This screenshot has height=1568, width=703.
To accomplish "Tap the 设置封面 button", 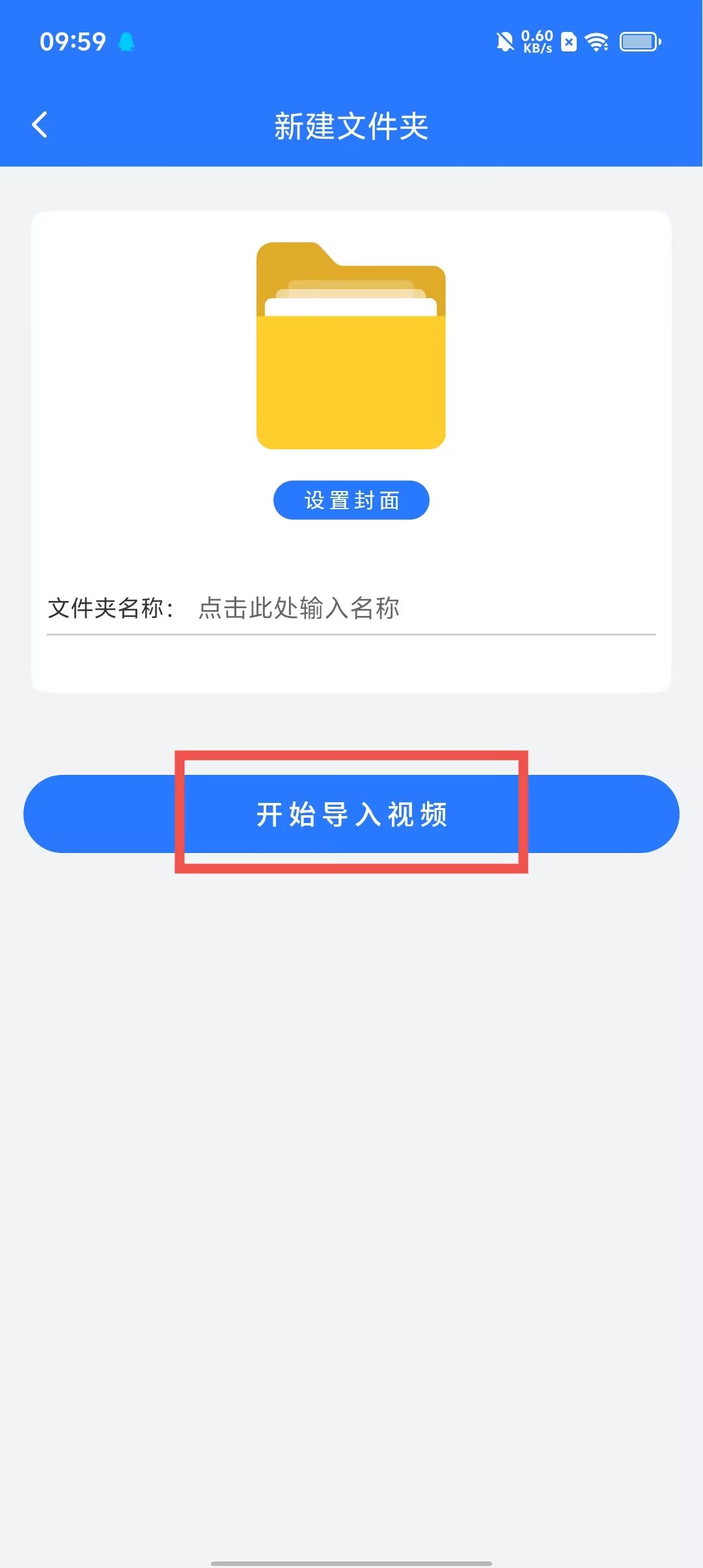I will pos(351,500).
